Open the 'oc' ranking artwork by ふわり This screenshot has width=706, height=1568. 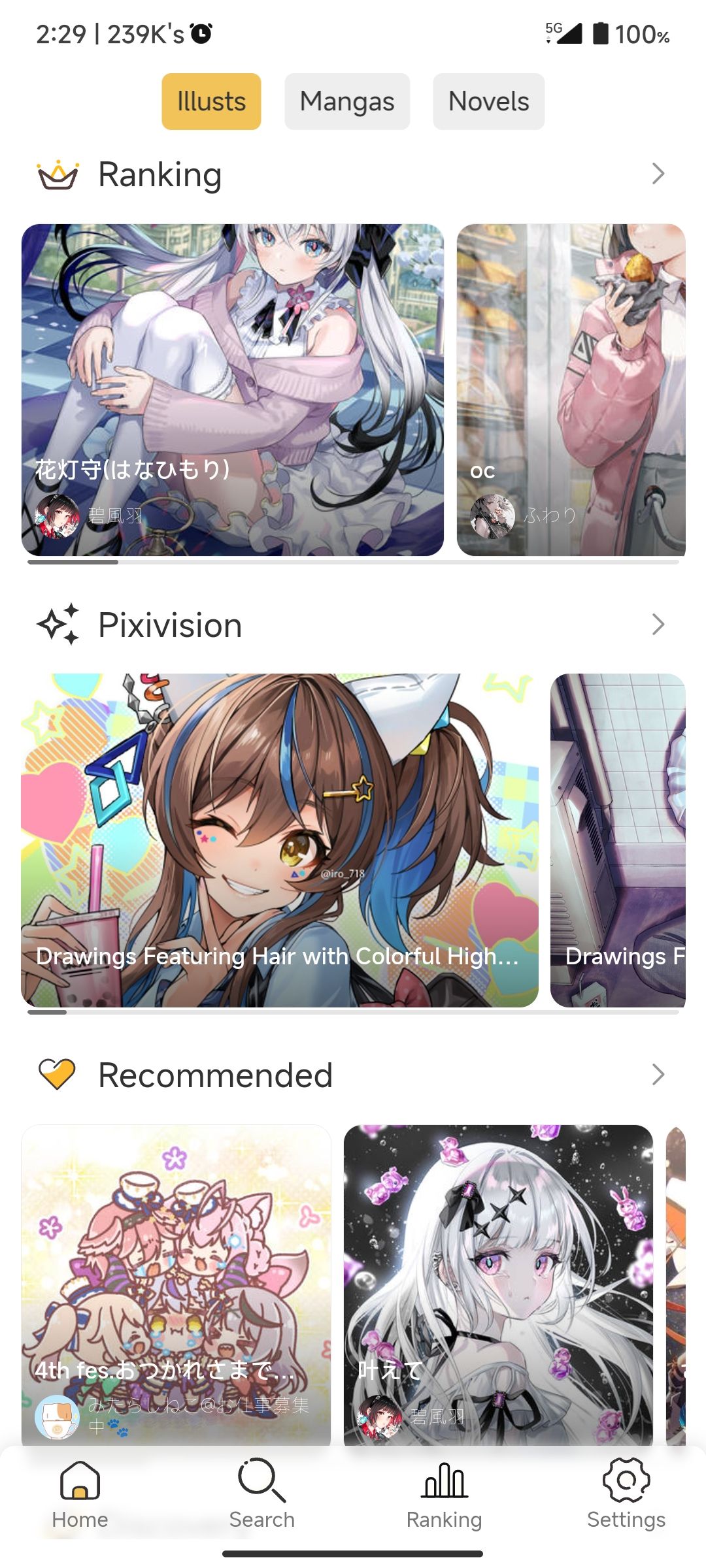coord(571,389)
